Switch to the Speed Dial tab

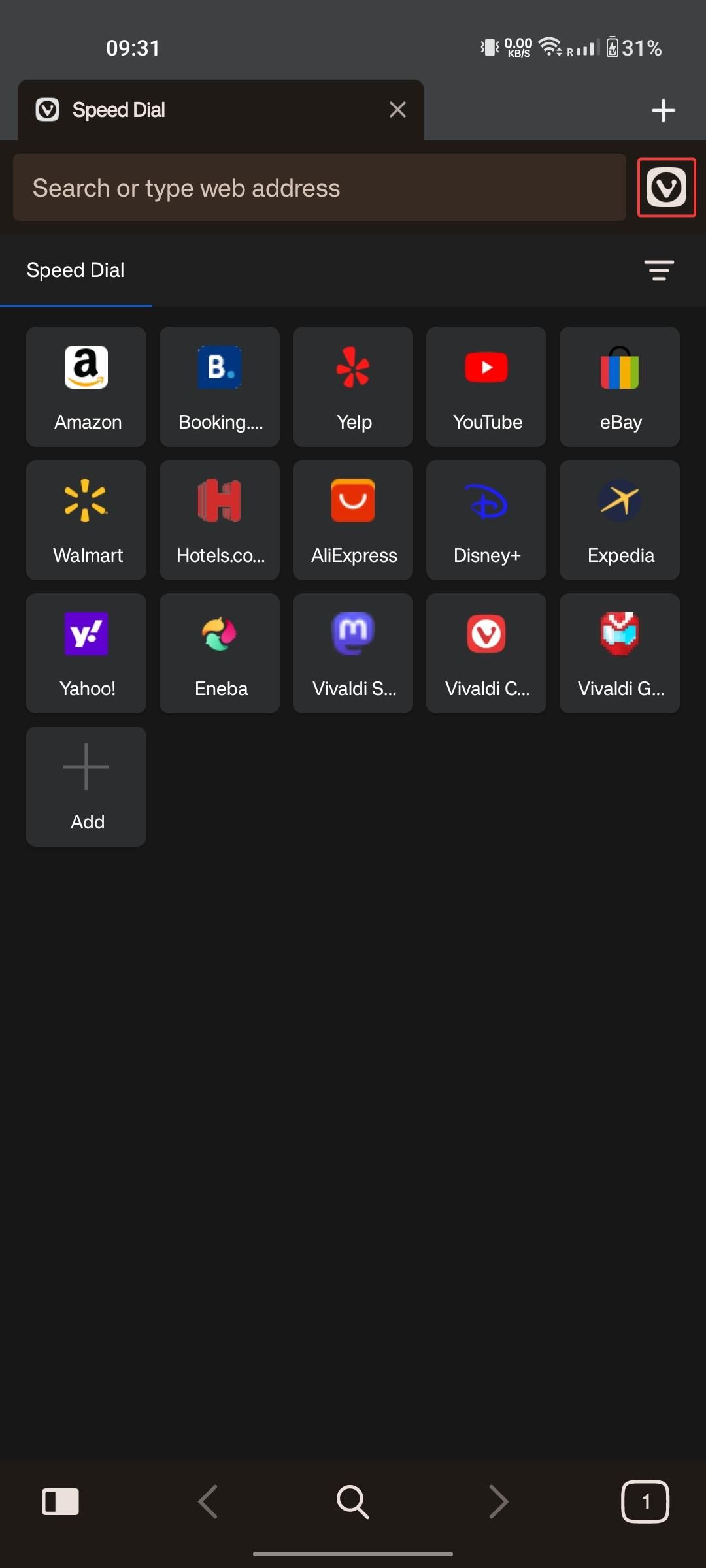[x=196, y=109]
